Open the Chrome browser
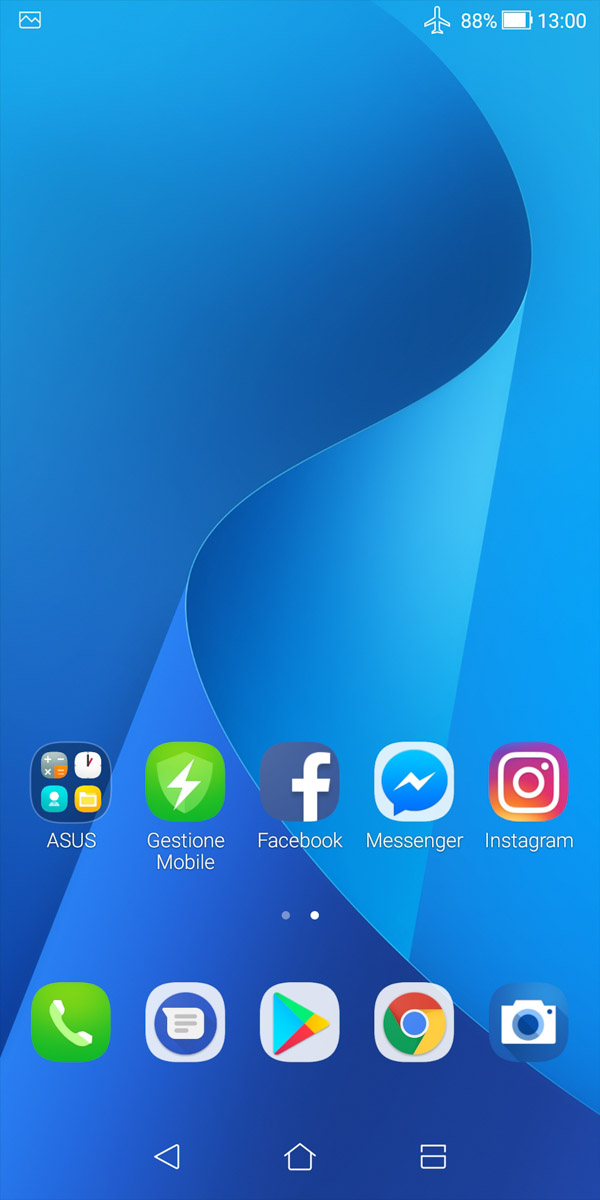The image size is (600, 1200). (414, 1022)
